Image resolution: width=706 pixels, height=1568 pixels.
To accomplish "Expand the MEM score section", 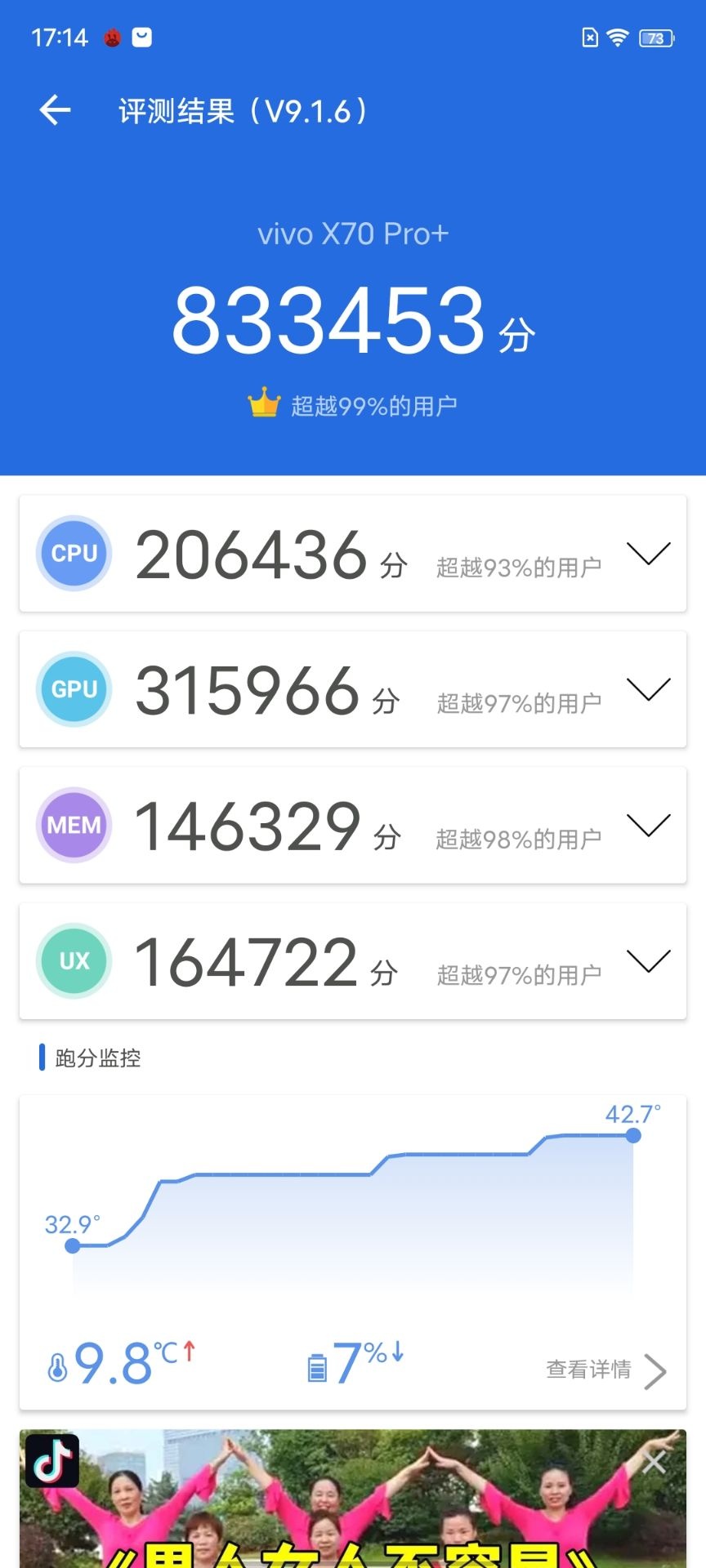I will pyautogui.click(x=649, y=825).
